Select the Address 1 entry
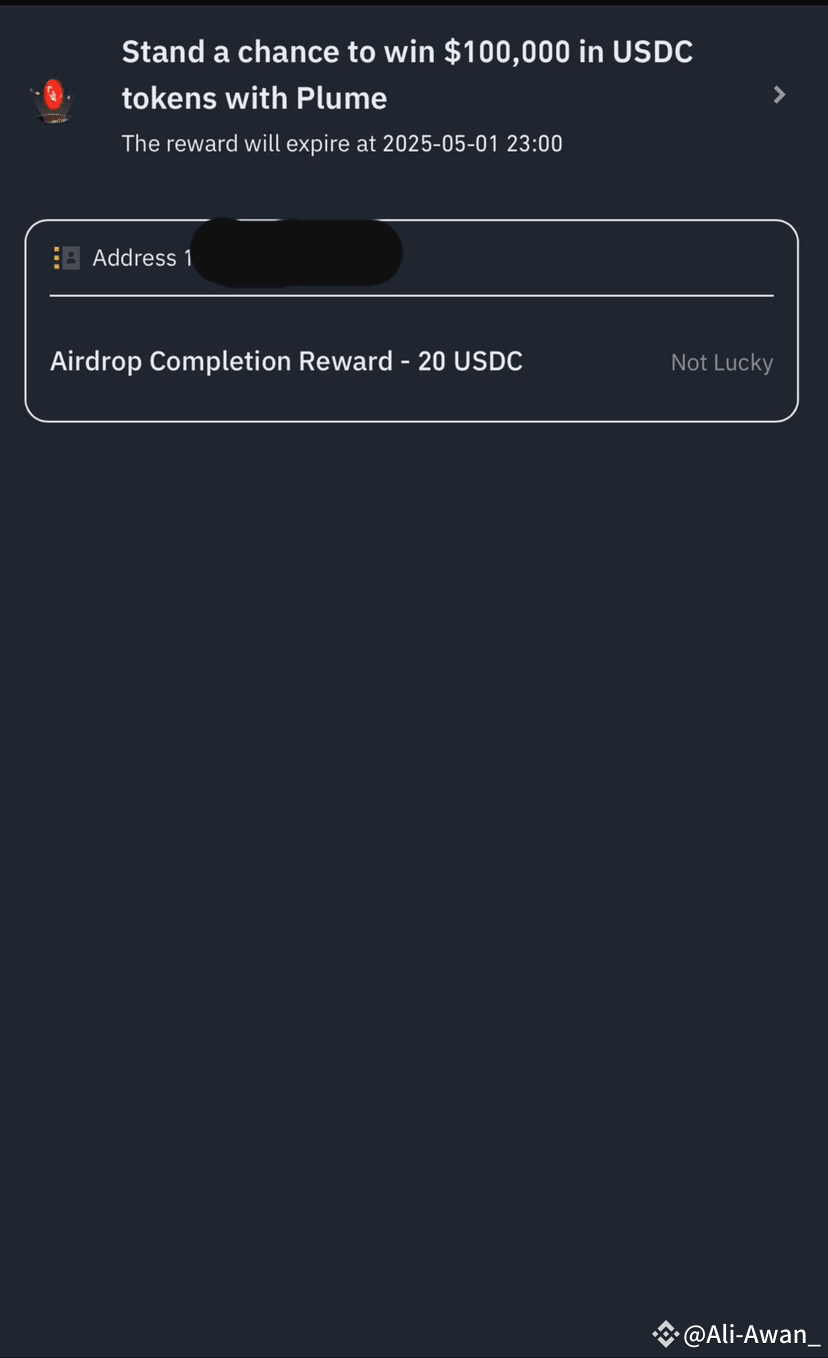 click(140, 257)
